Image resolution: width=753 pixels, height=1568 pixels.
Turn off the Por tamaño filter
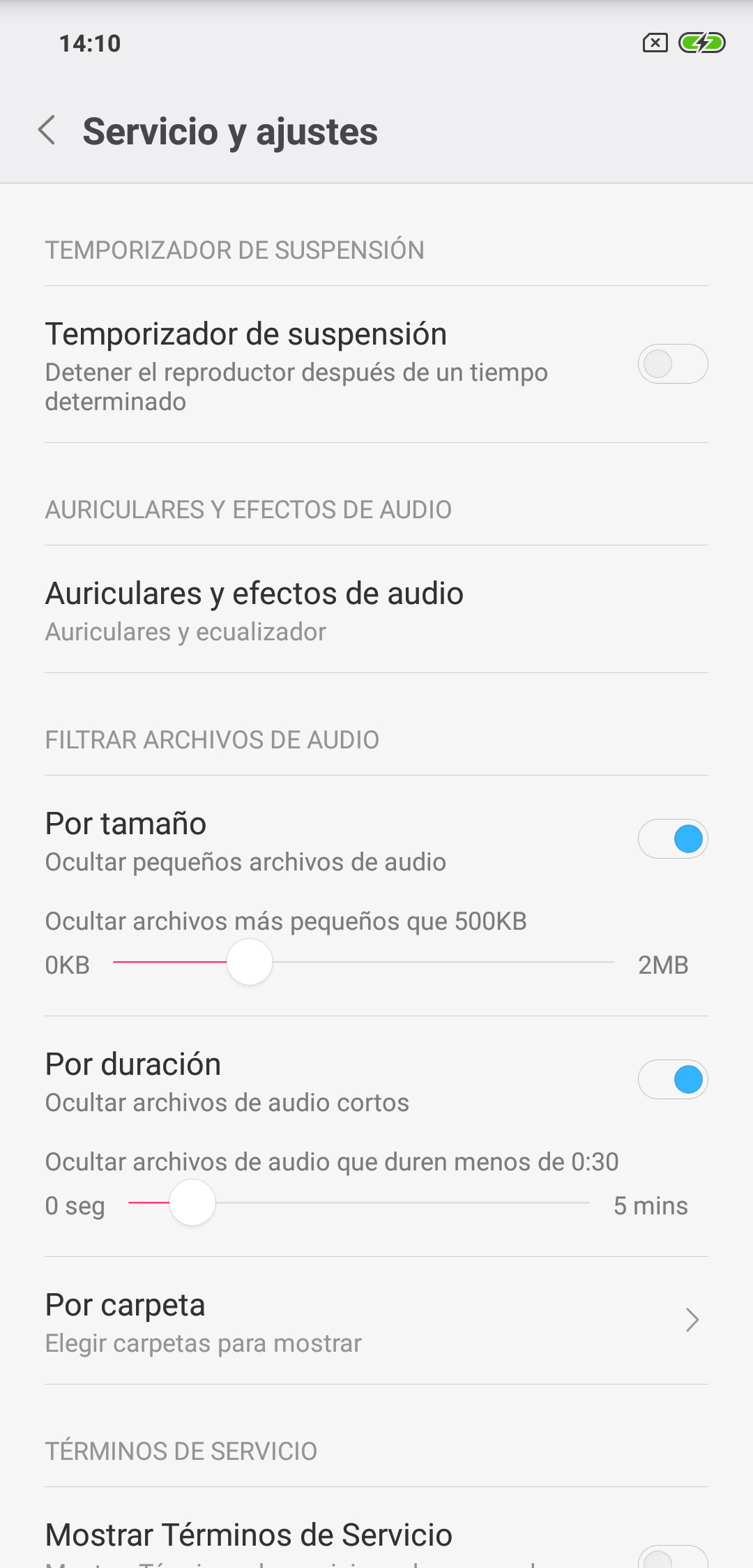click(673, 838)
